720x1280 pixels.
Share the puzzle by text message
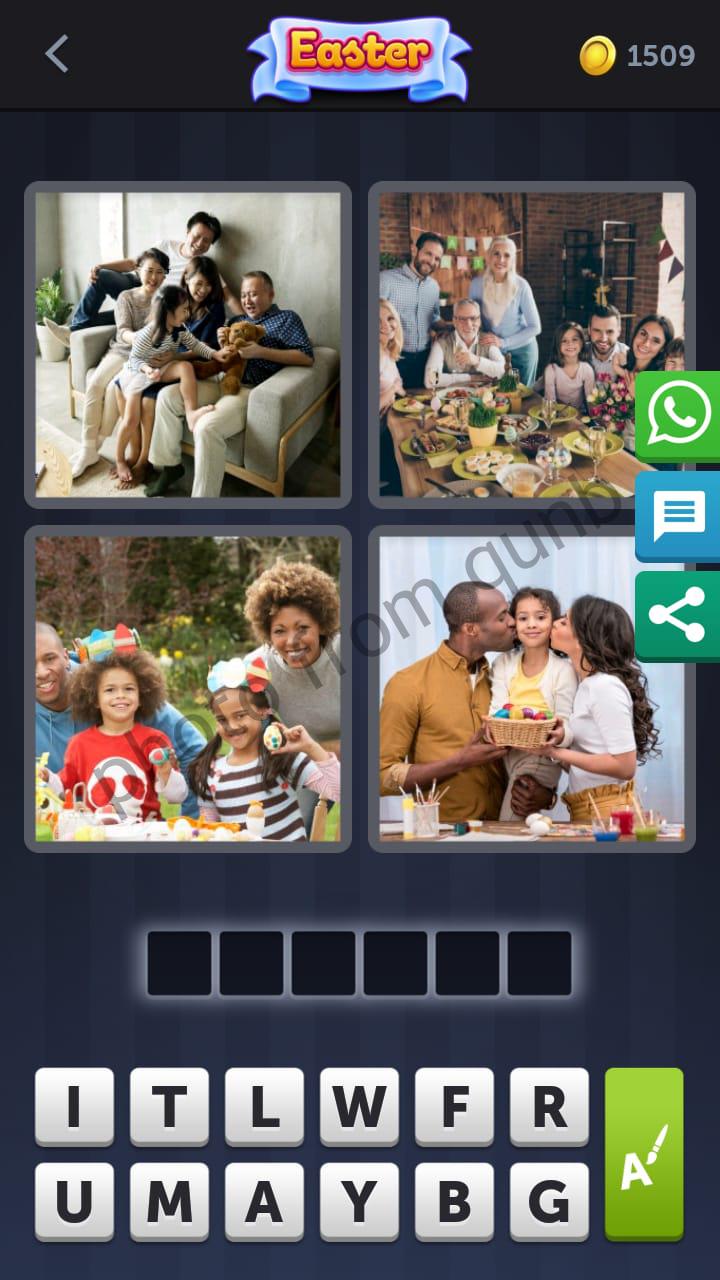[x=679, y=516]
